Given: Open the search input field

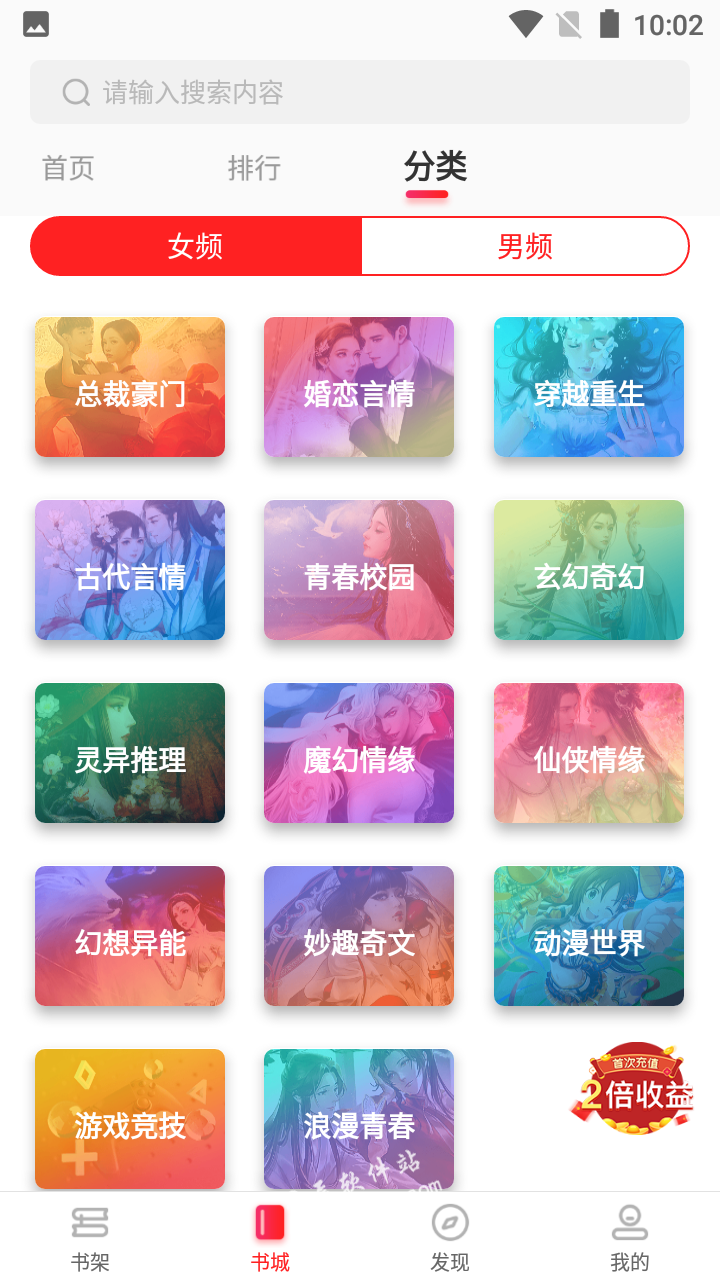Looking at the screenshot, I should (x=360, y=93).
